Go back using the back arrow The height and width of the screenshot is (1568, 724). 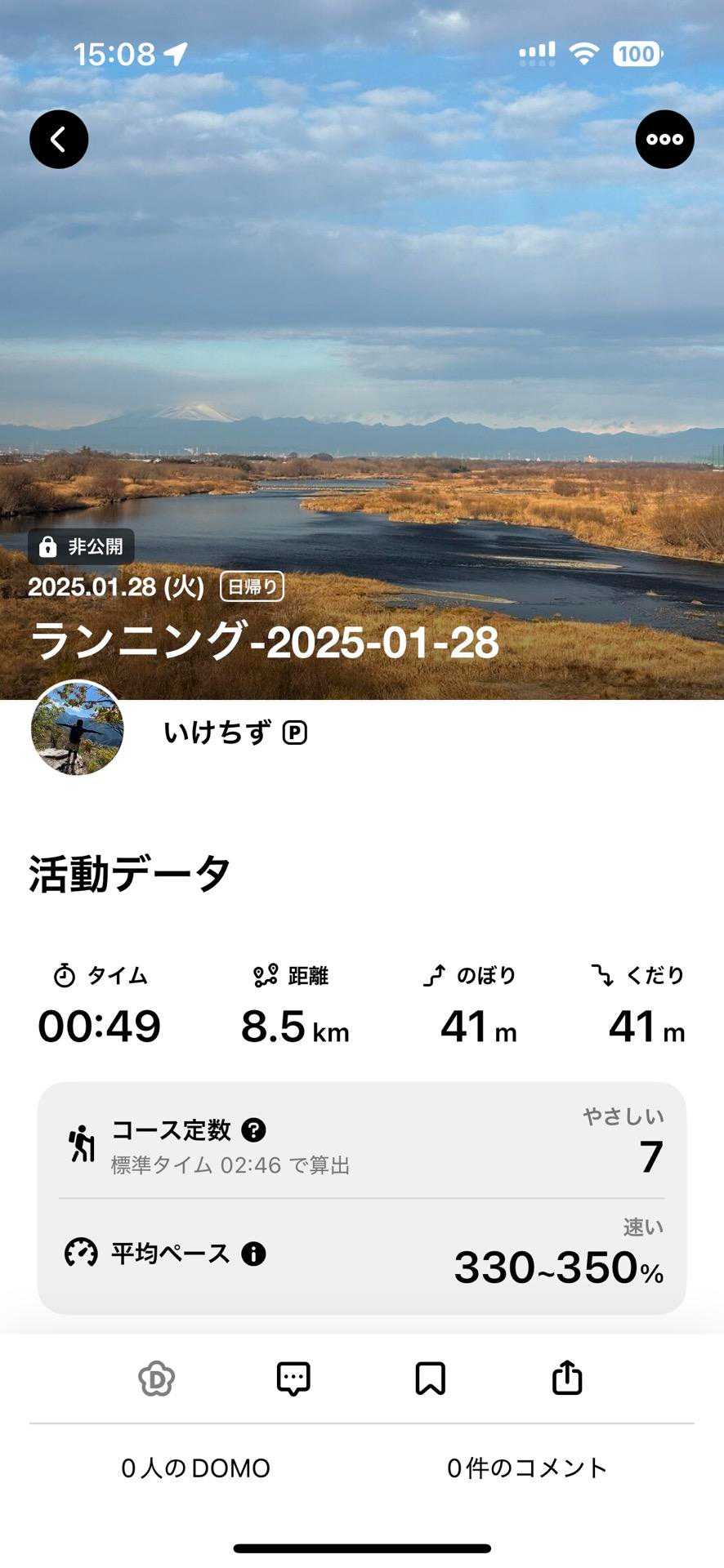click(x=59, y=140)
